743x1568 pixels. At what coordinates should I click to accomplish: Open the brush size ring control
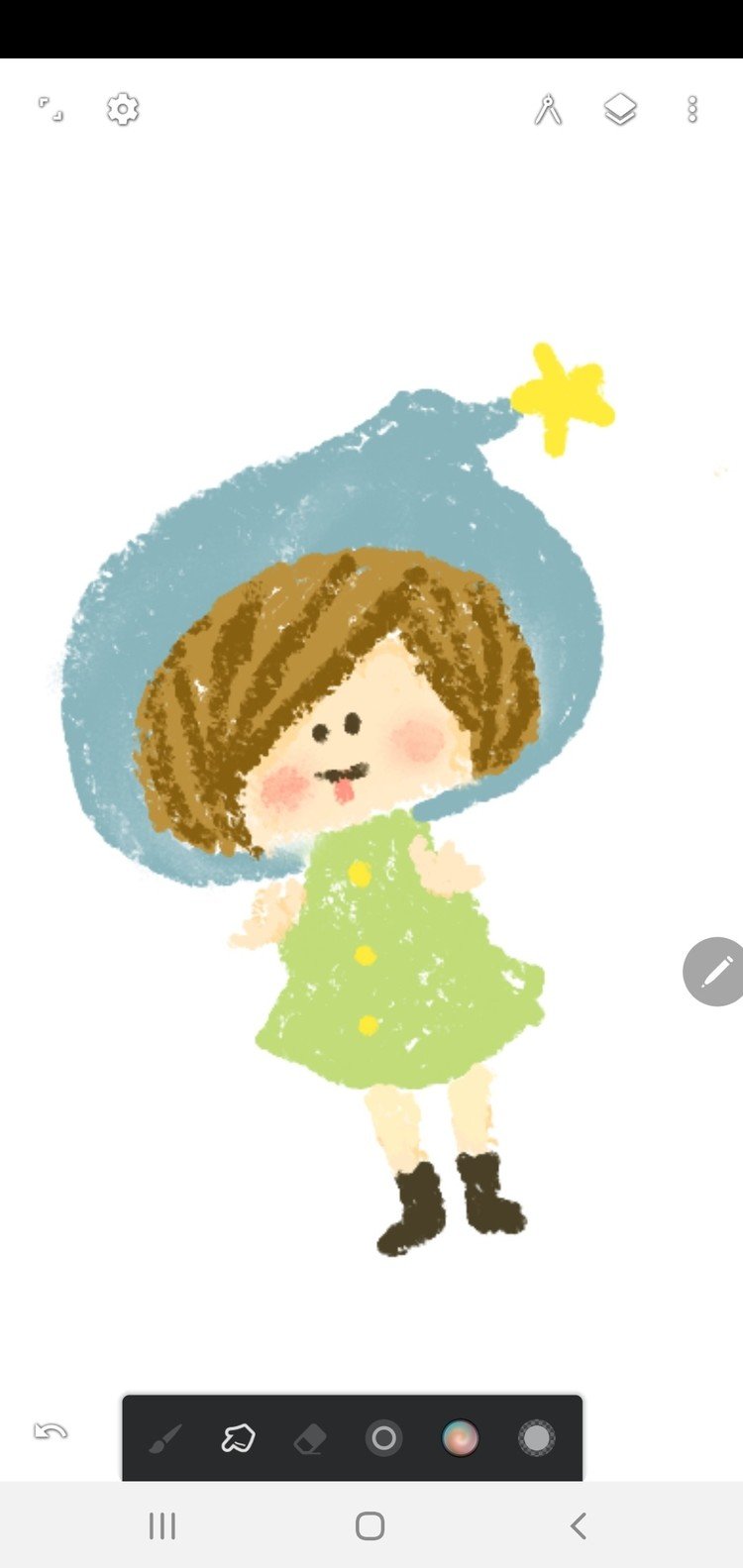(x=383, y=1438)
